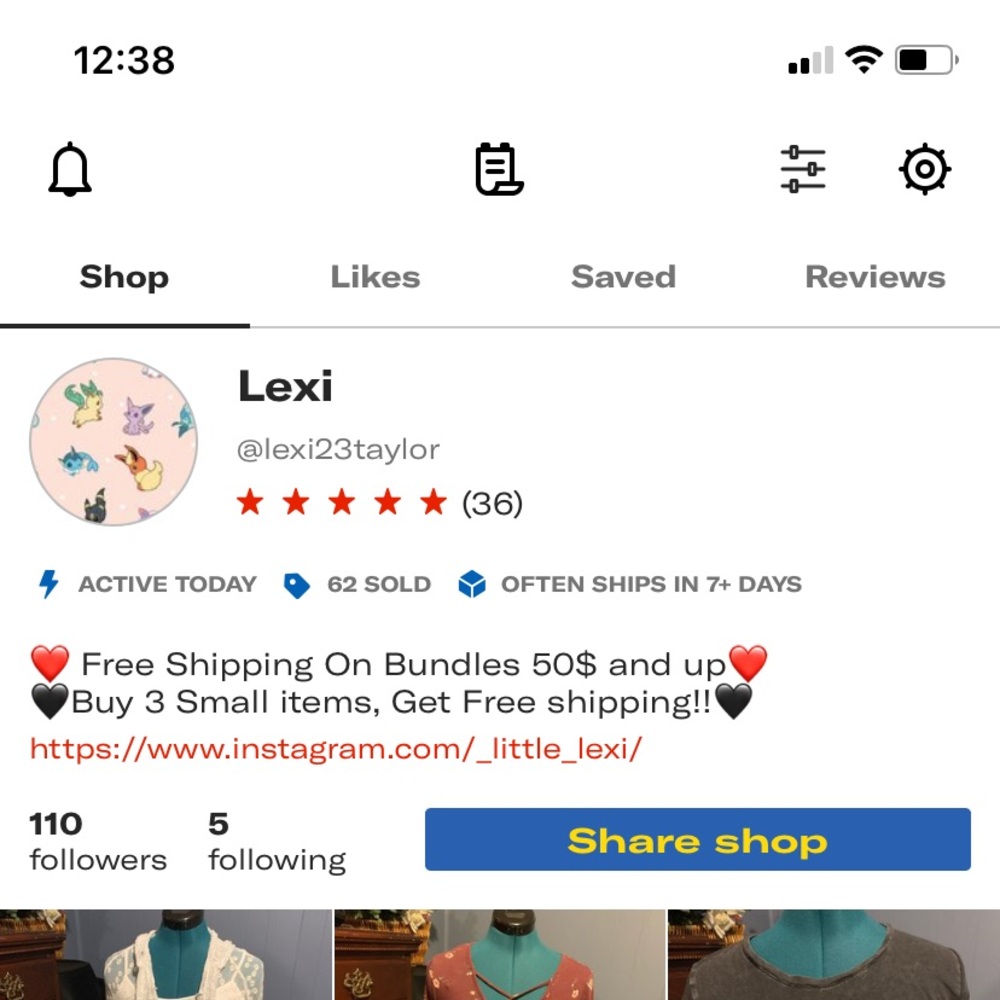The height and width of the screenshot is (1000, 1000).
Task: Switch to the Reviews tab
Action: coord(875,277)
